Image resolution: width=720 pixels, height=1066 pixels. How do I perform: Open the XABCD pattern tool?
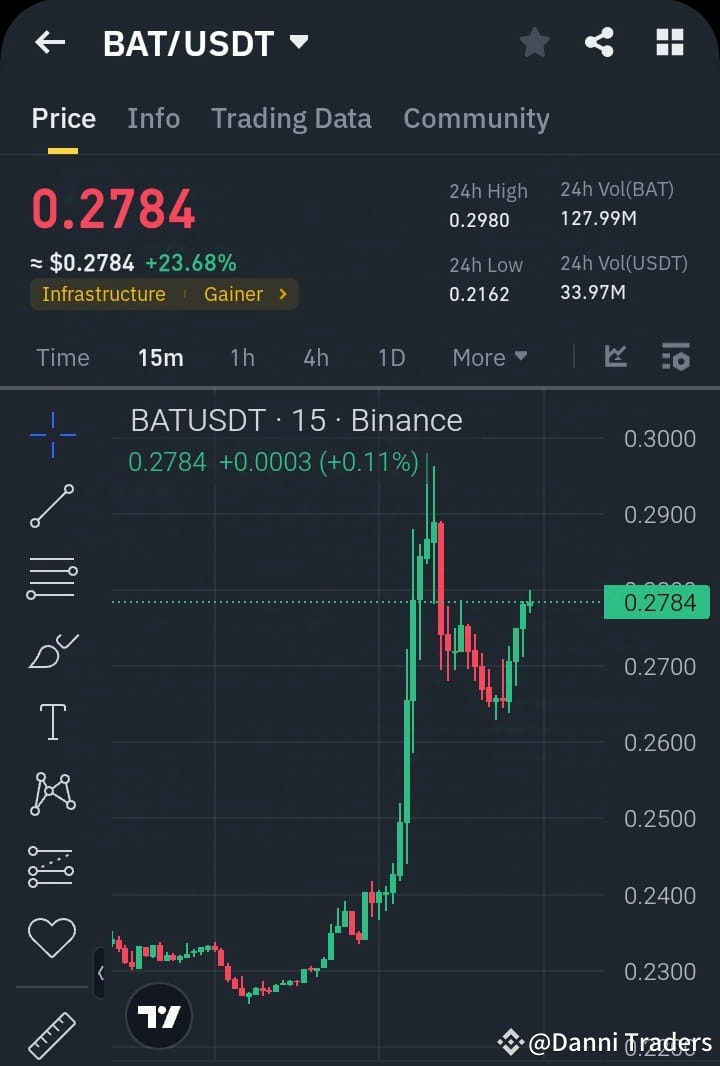[x=52, y=793]
